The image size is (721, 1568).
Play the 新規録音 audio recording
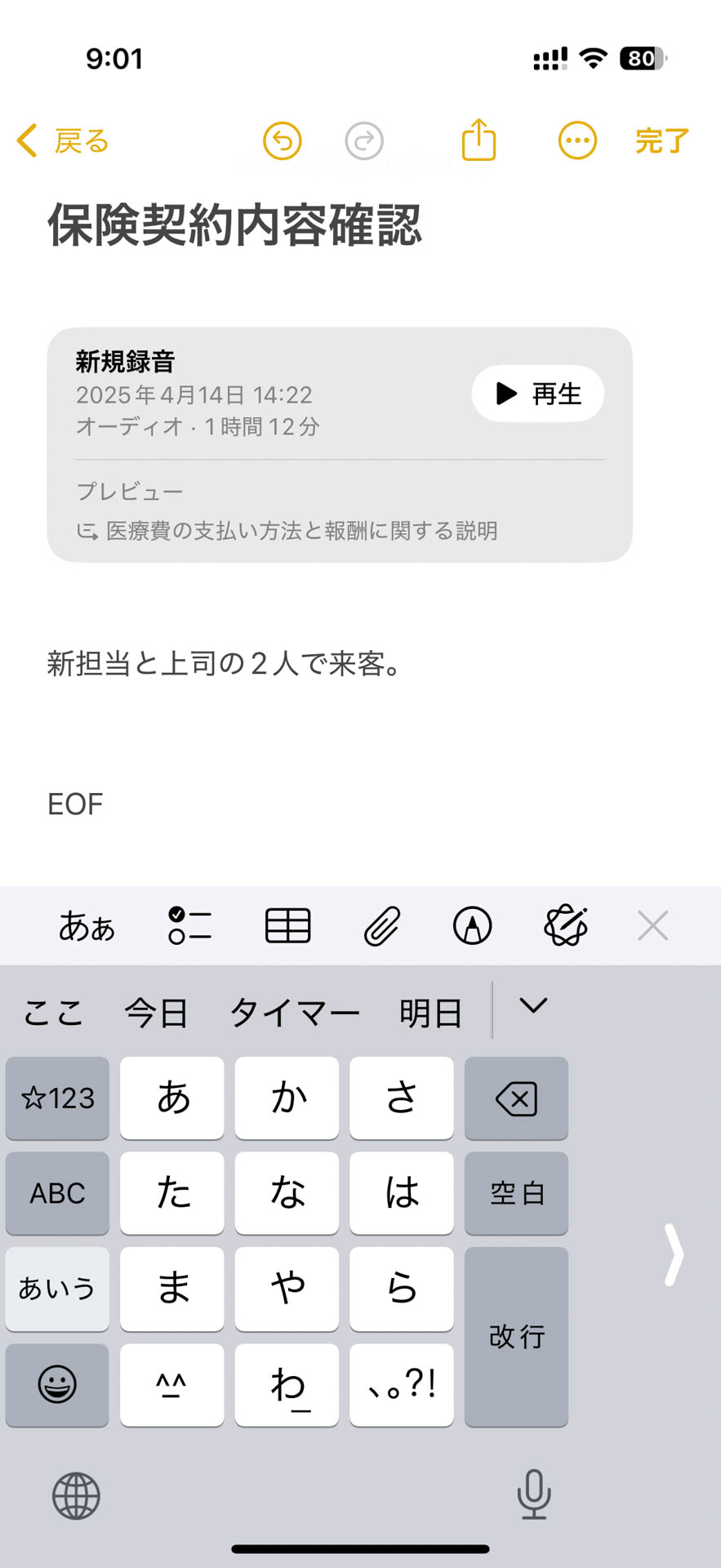tap(536, 394)
